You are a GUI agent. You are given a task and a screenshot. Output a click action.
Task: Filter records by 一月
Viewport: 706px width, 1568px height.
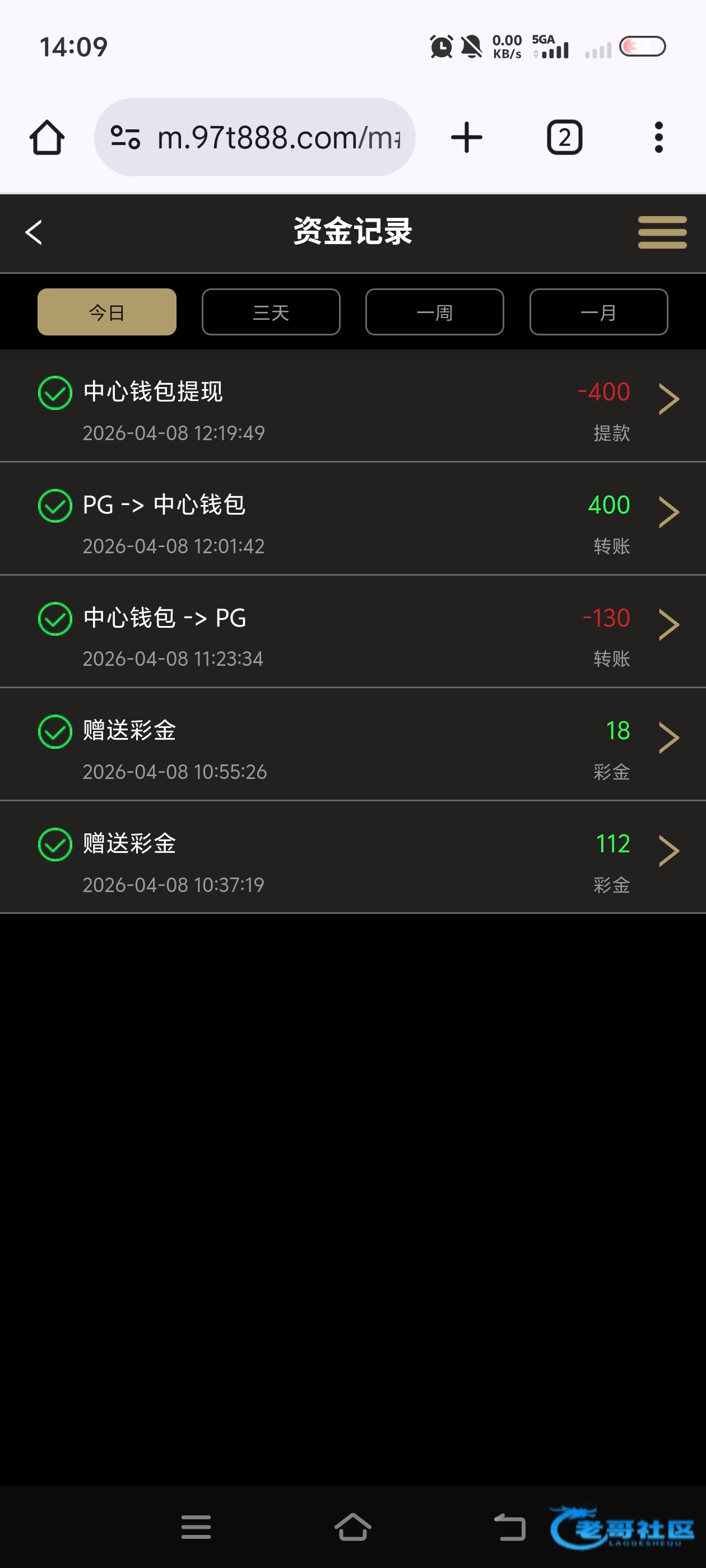[598, 312]
